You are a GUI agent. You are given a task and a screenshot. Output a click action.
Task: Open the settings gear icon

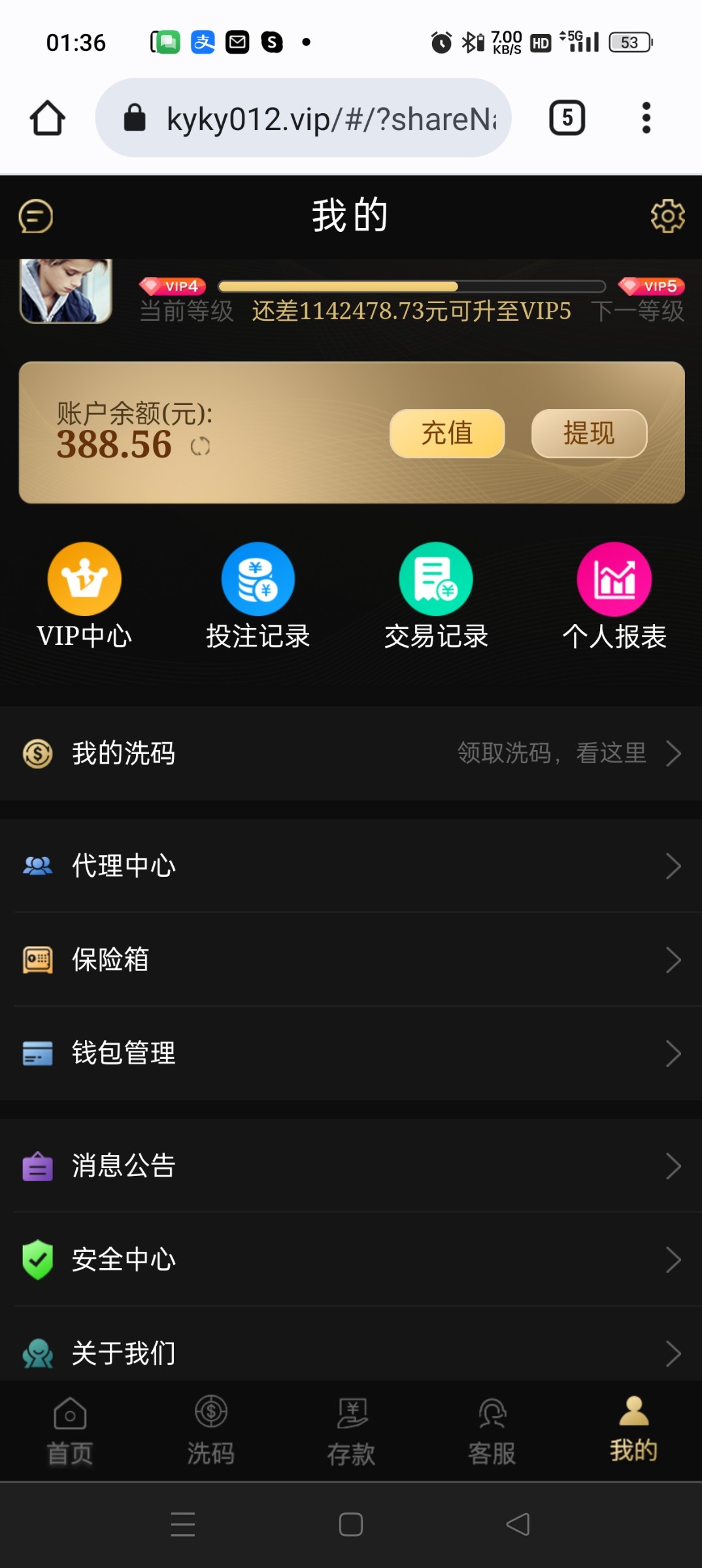667,216
